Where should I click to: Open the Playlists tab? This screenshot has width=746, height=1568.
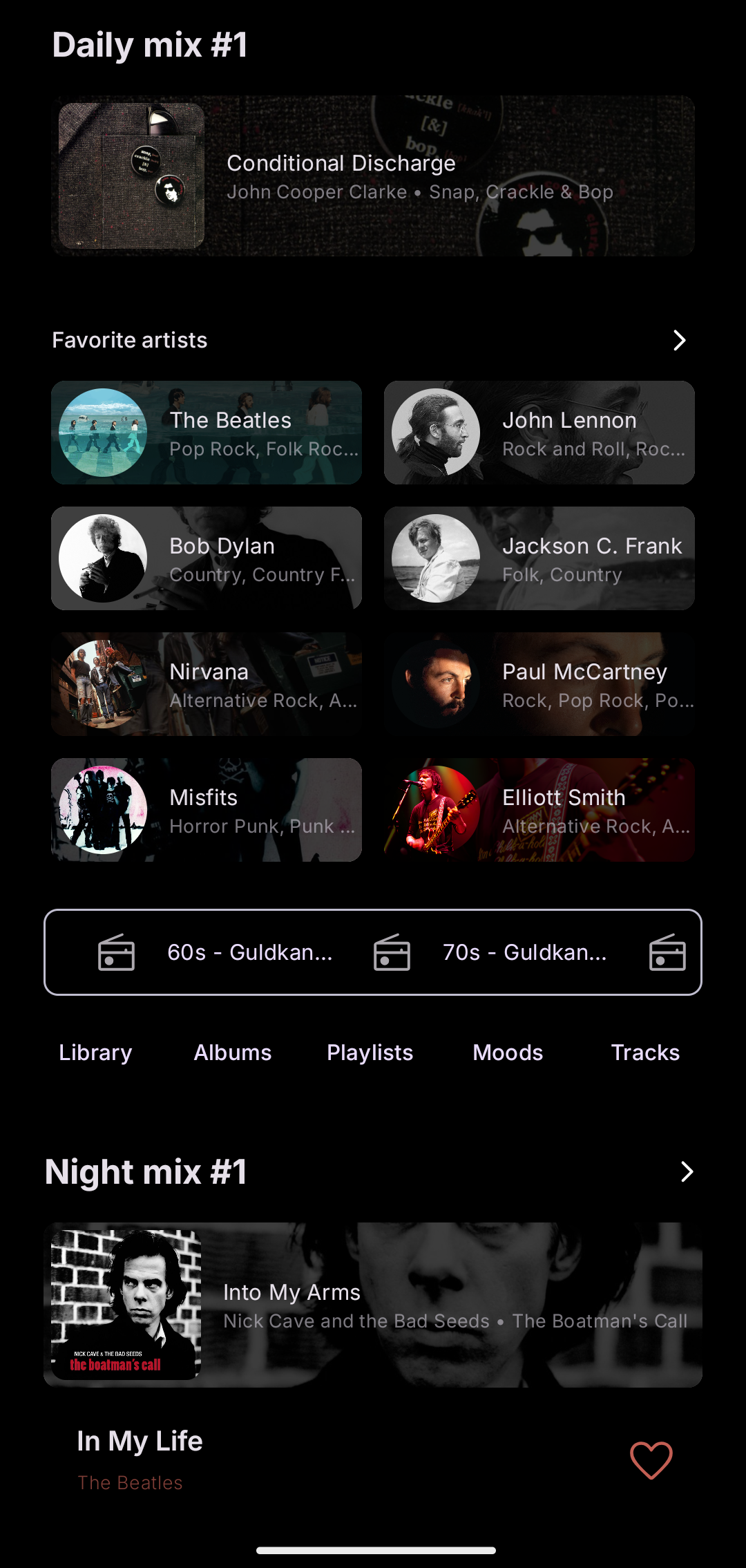tap(370, 1052)
